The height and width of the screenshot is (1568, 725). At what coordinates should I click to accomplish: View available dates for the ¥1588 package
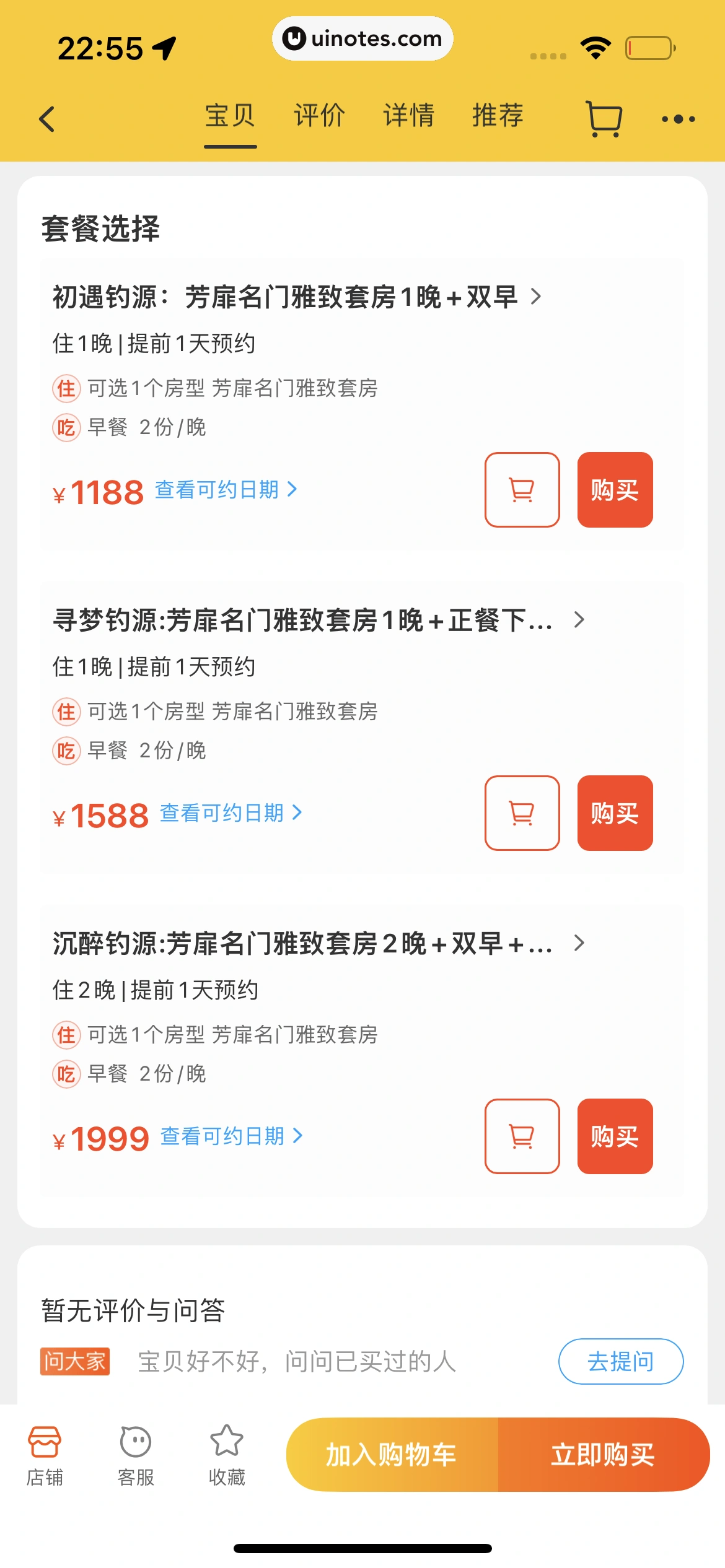[x=231, y=813]
